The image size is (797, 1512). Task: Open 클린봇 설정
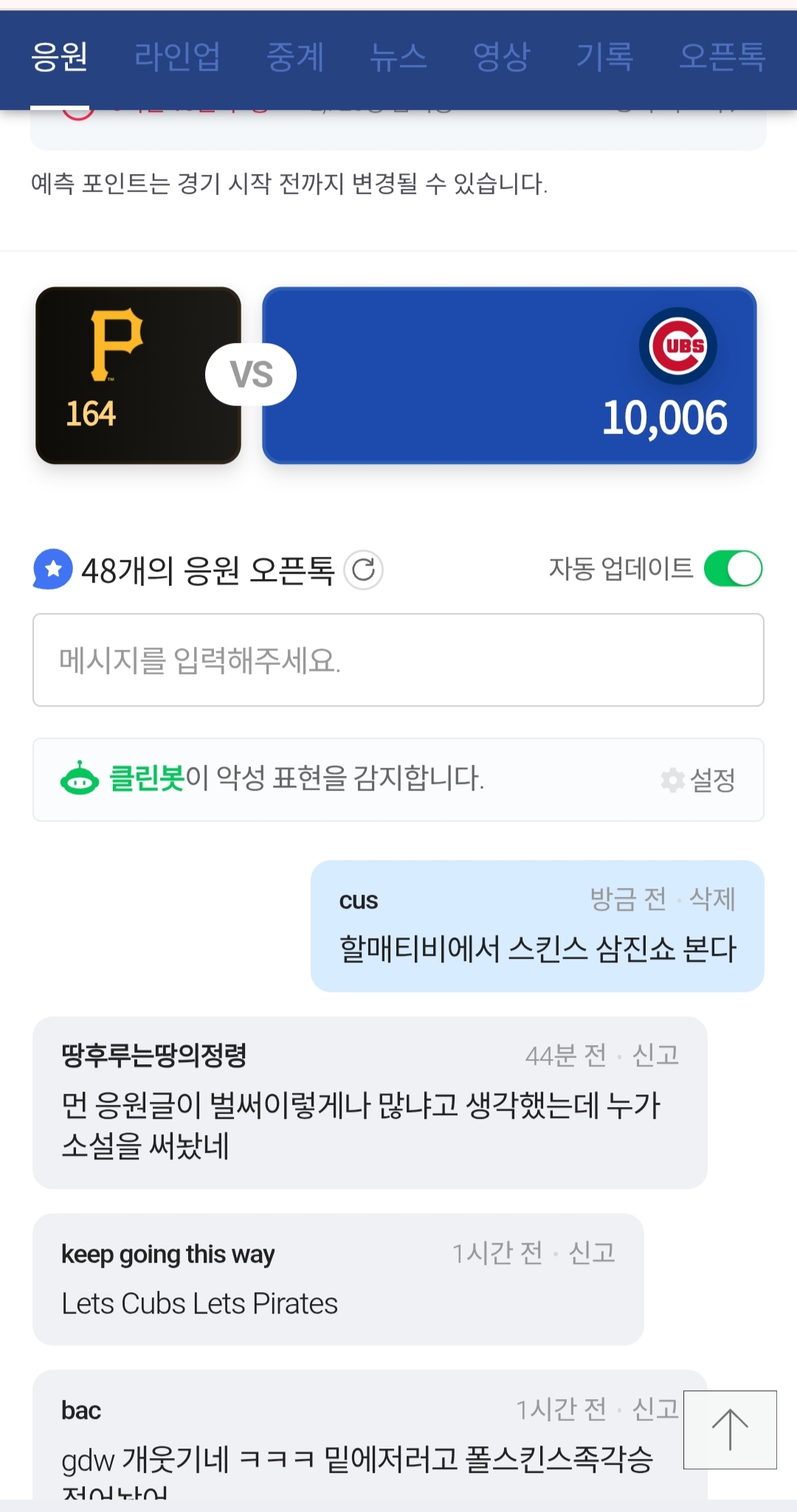(x=699, y=780)
